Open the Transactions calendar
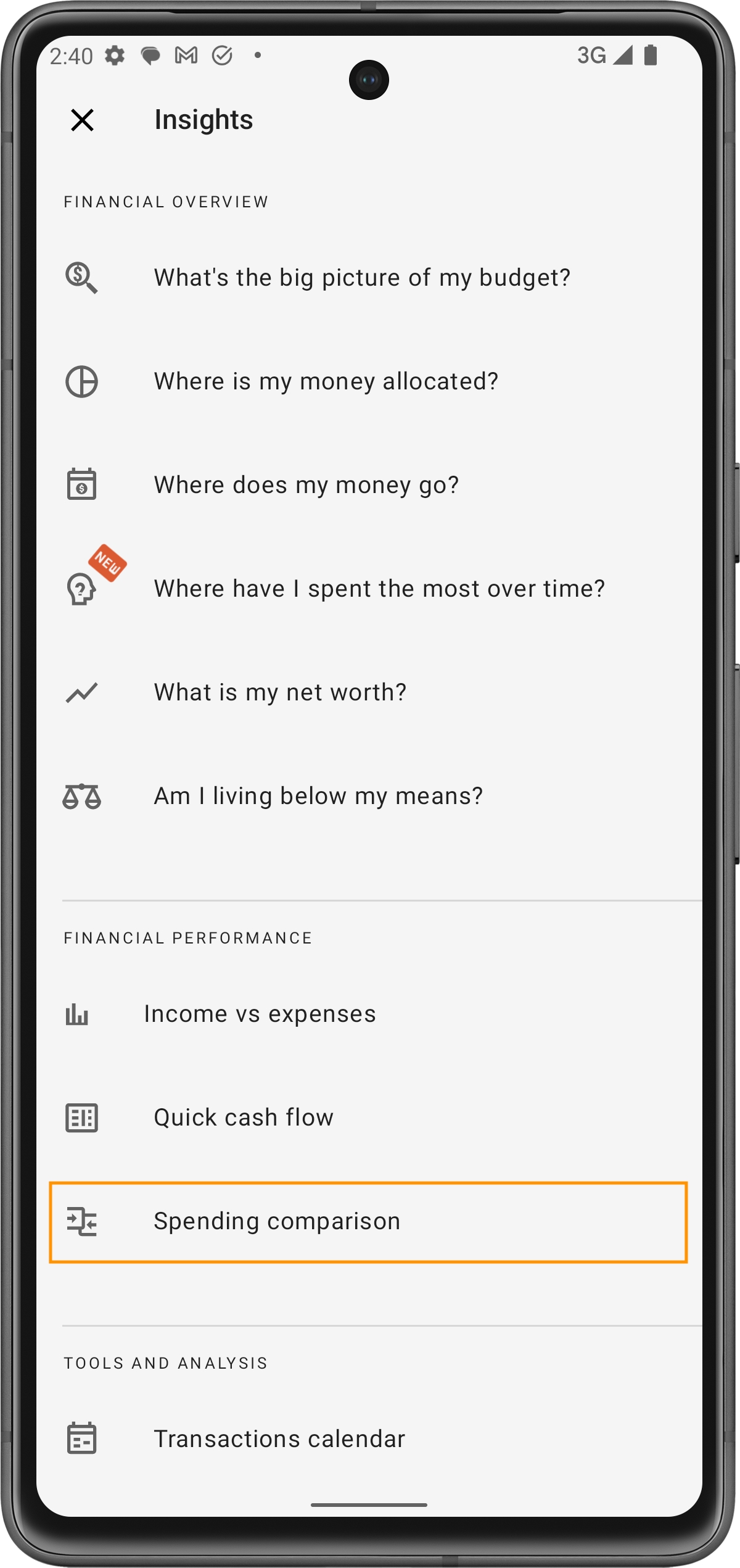740x1568 pixels. click(279, 1438)
